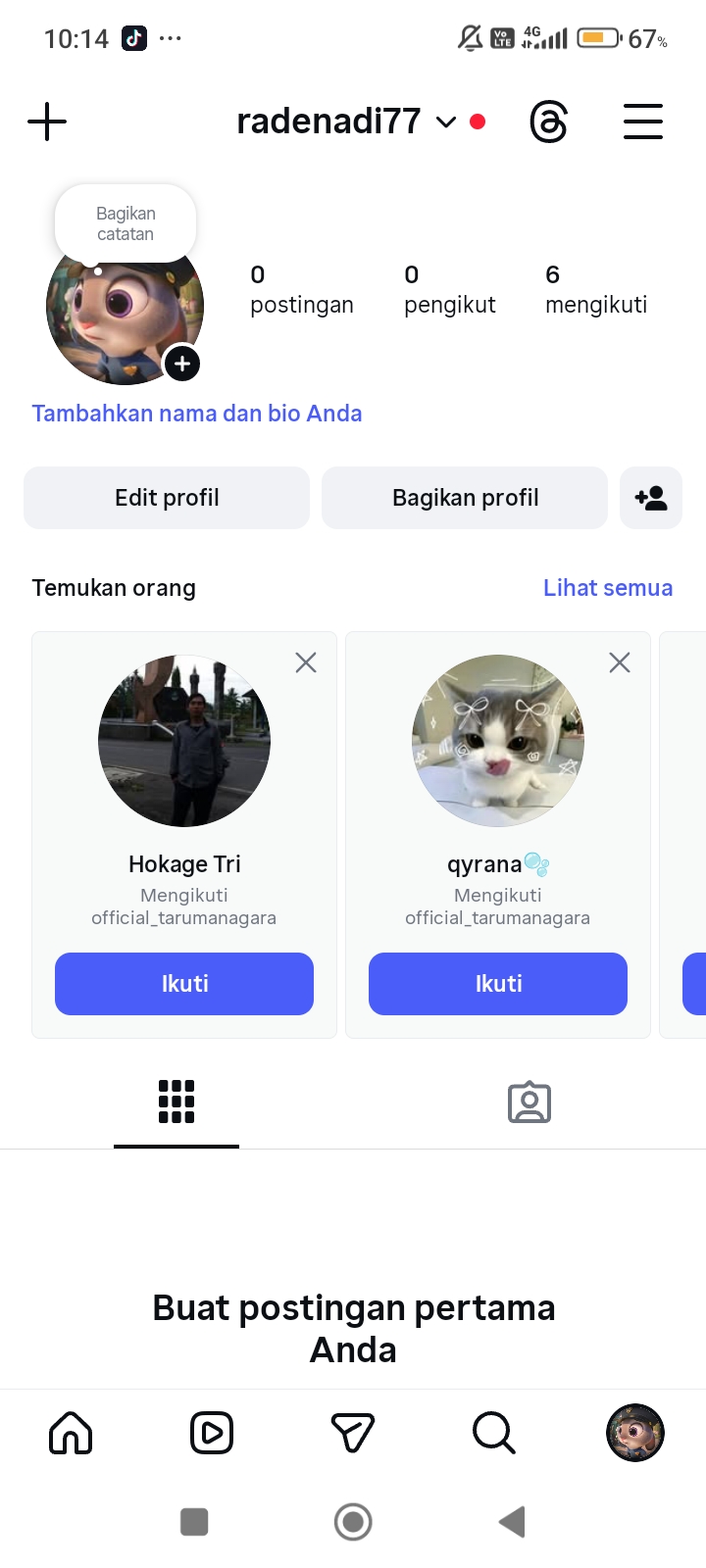Add a story via profile picture plus
706x1568 pixels.
coord(182,364)
